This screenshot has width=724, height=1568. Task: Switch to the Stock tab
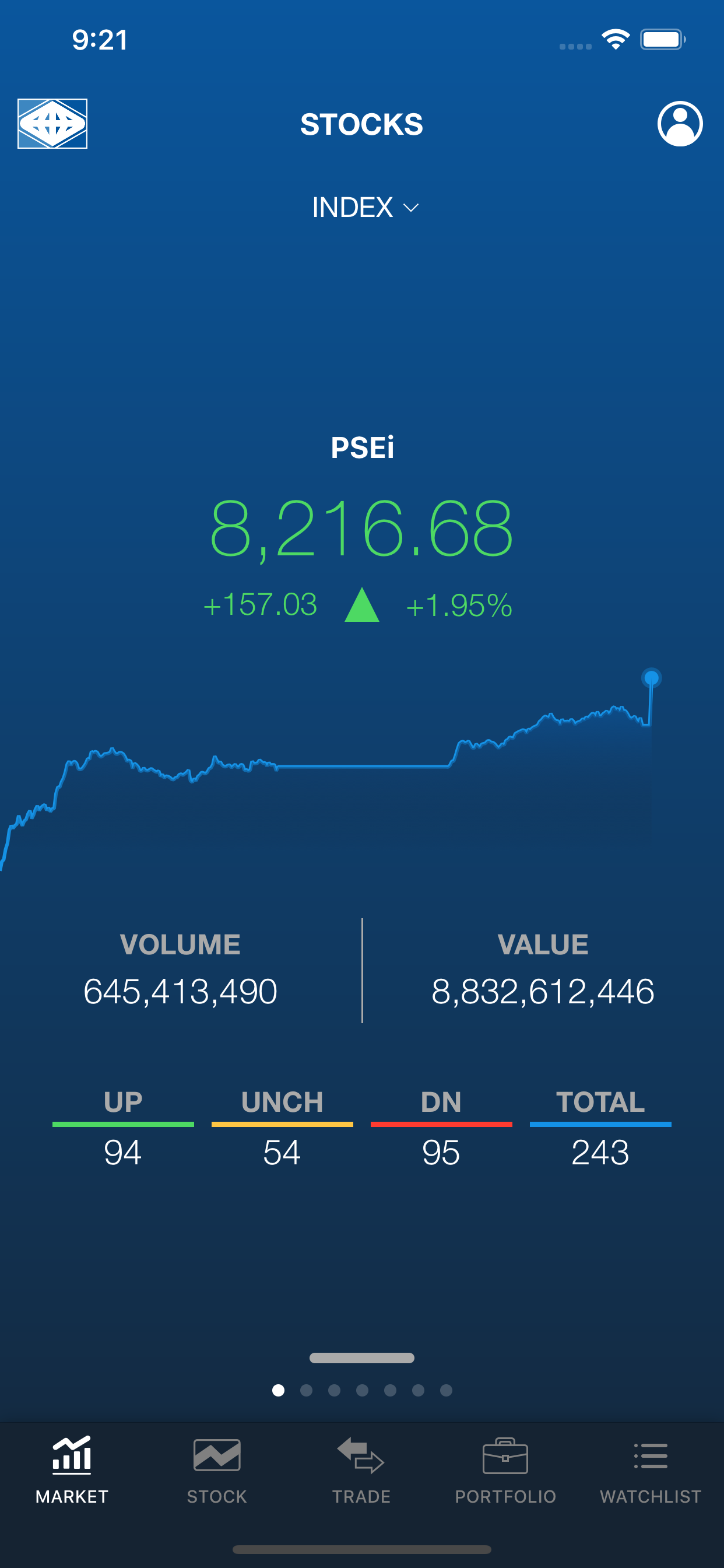217,1471
